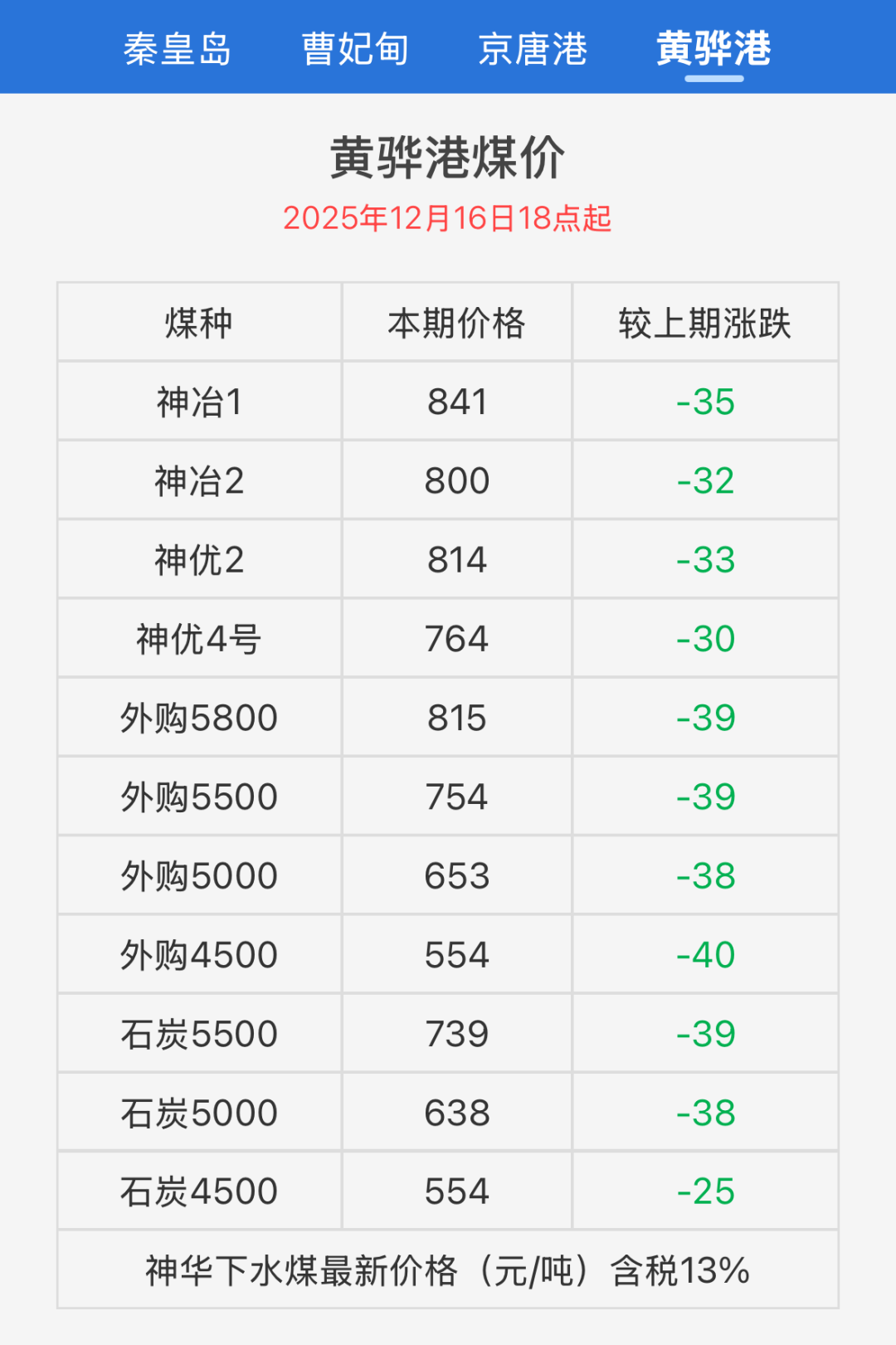Select the 京唐港 tab

pos(533,49)
